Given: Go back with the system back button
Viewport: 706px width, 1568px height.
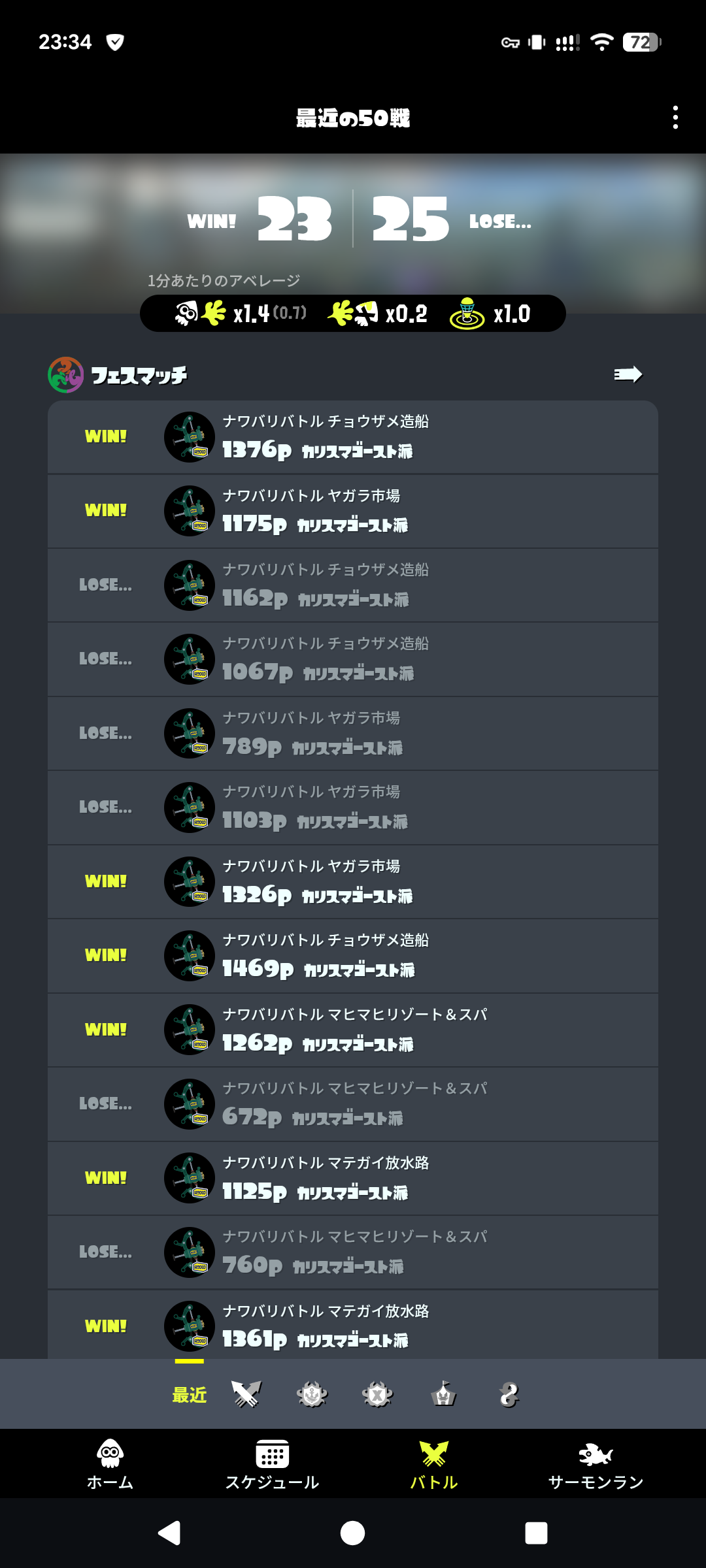Looking at the screenshot, I should pos(169,1533).
